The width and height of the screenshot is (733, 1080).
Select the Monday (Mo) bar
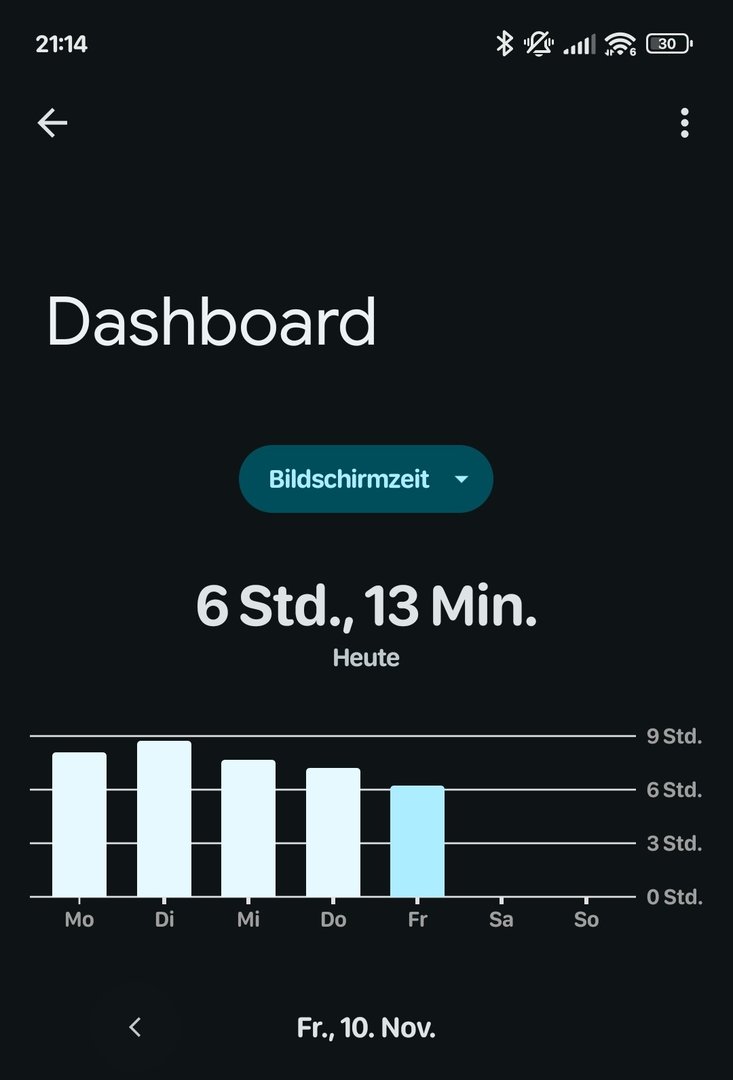(x=79, y=824)
